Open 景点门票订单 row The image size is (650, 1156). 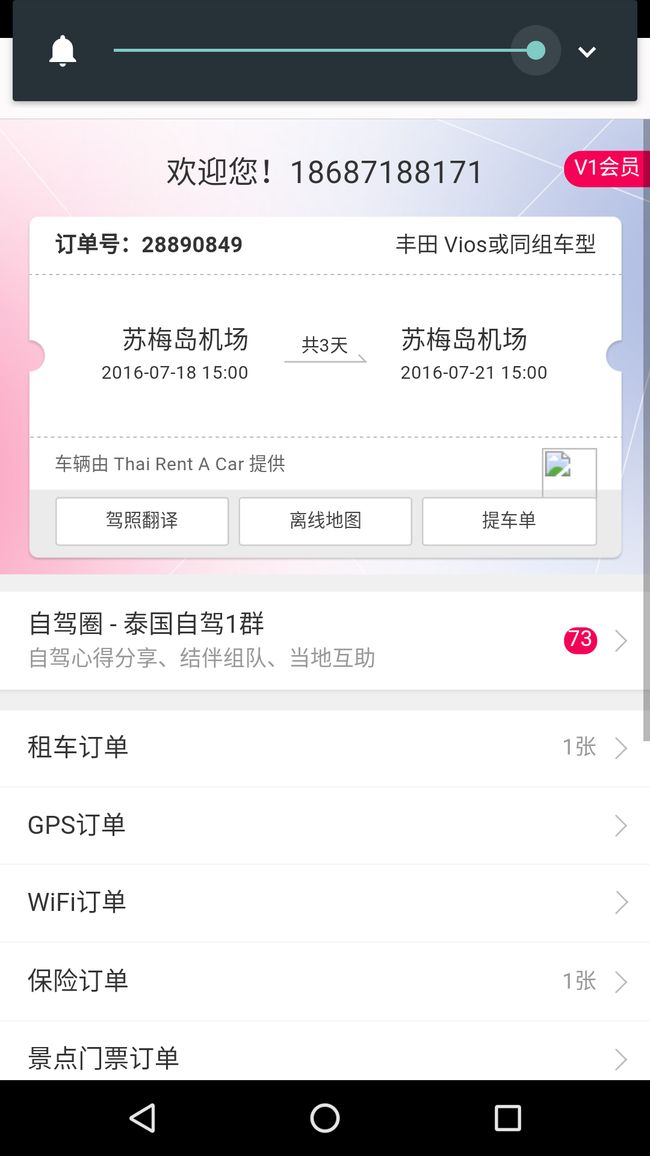(325, 1051)
